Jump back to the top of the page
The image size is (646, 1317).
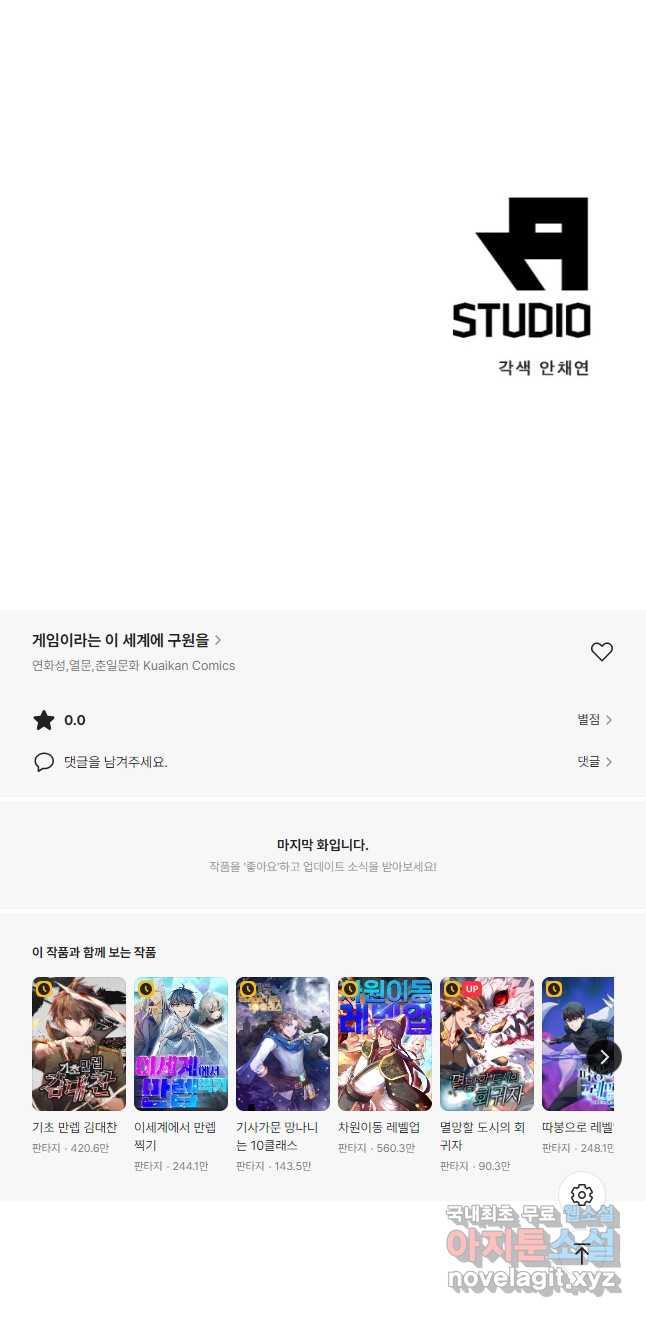[x=582, y=1253]
